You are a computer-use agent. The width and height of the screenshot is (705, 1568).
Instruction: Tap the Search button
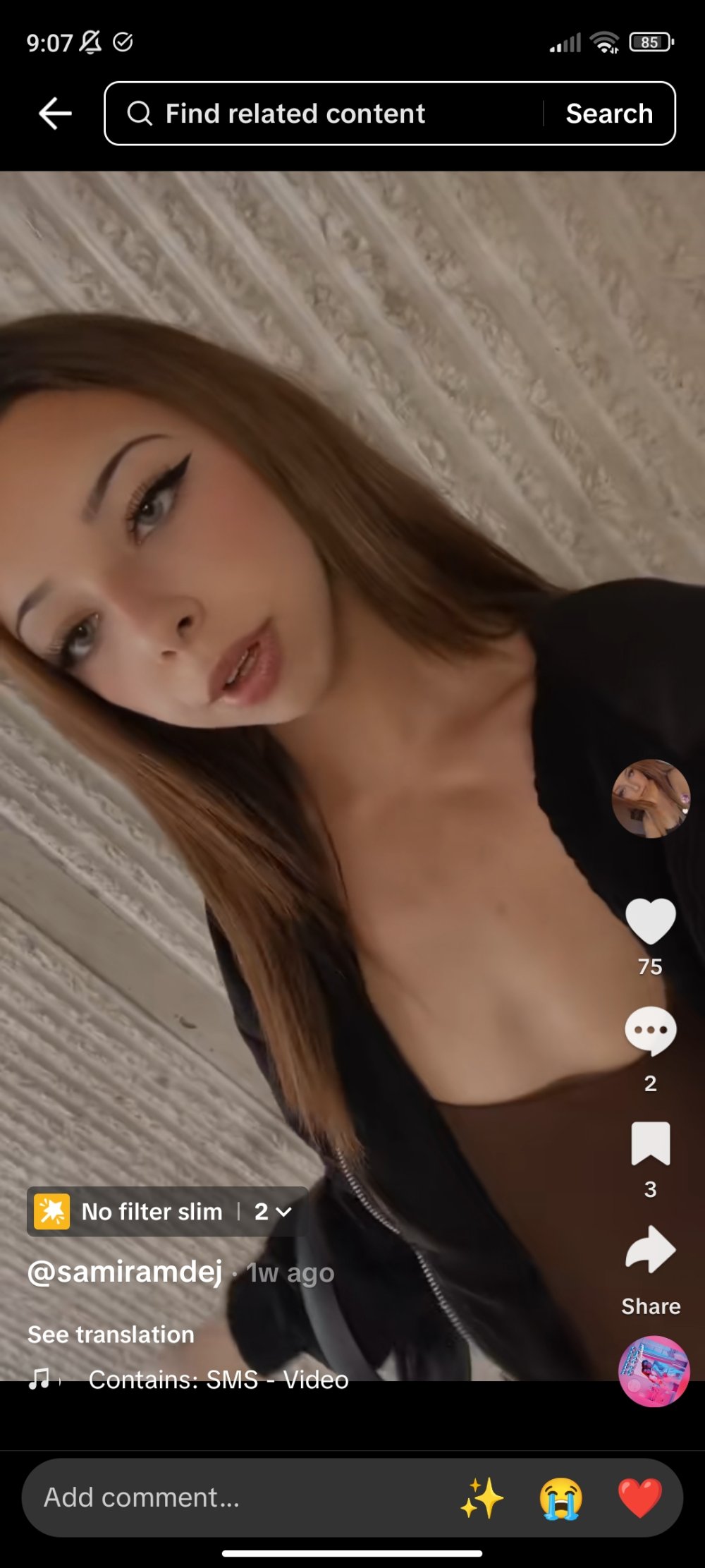tap(609, 114)
